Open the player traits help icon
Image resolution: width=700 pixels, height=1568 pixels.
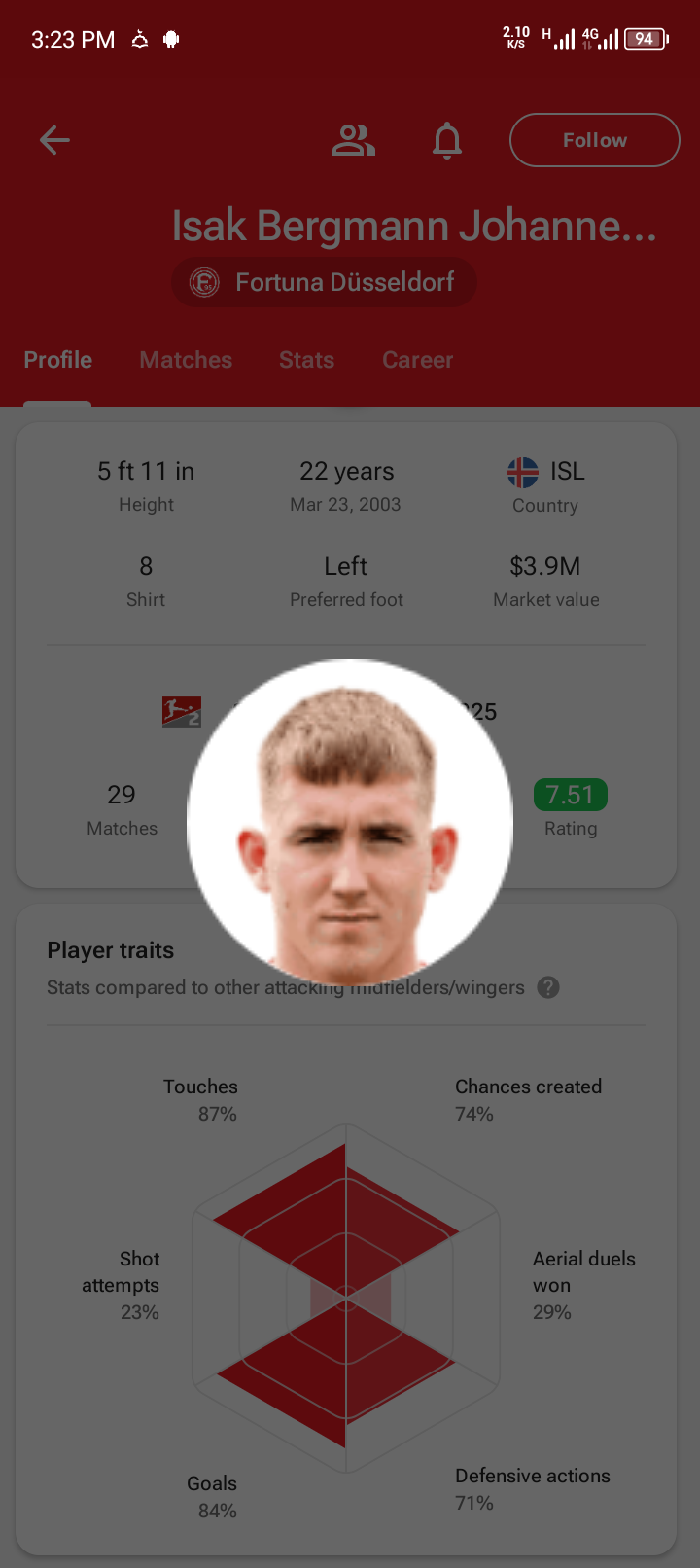pyautogui.click(x=548, y=987)
